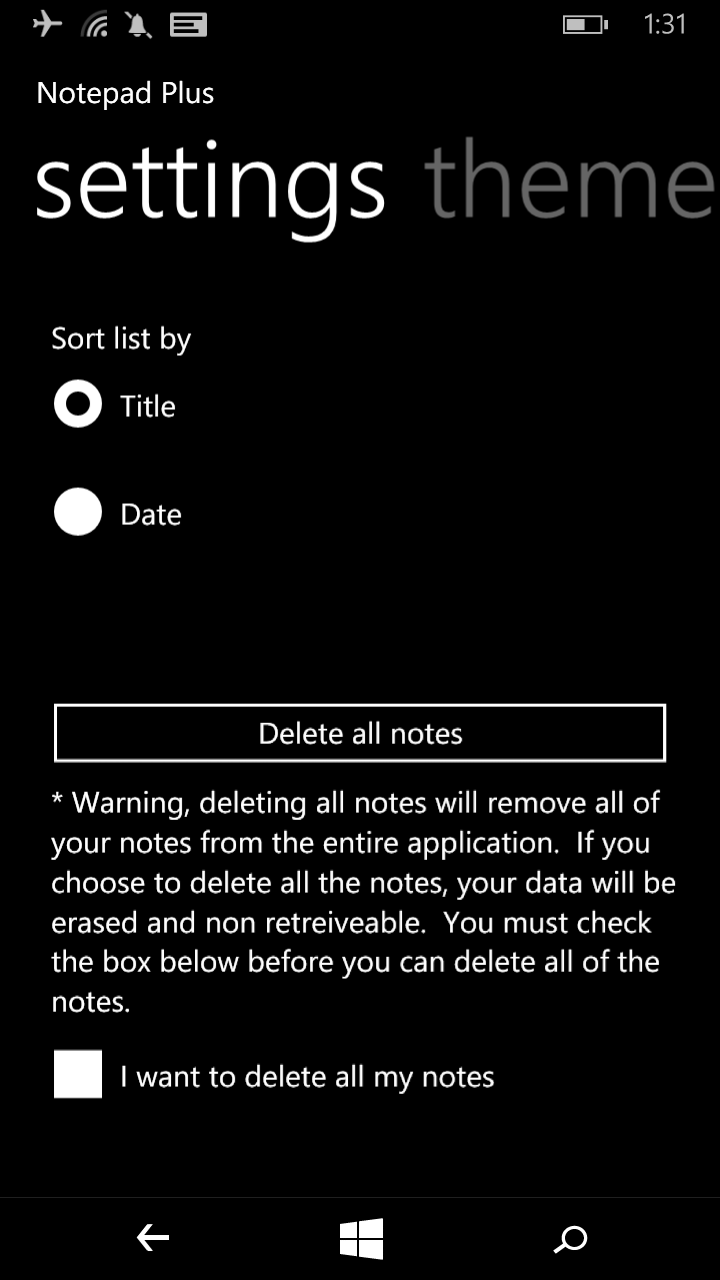Open the Windows Start screen
Image resolution: width=720 pixels, height=1280 pixels.
361,1240
